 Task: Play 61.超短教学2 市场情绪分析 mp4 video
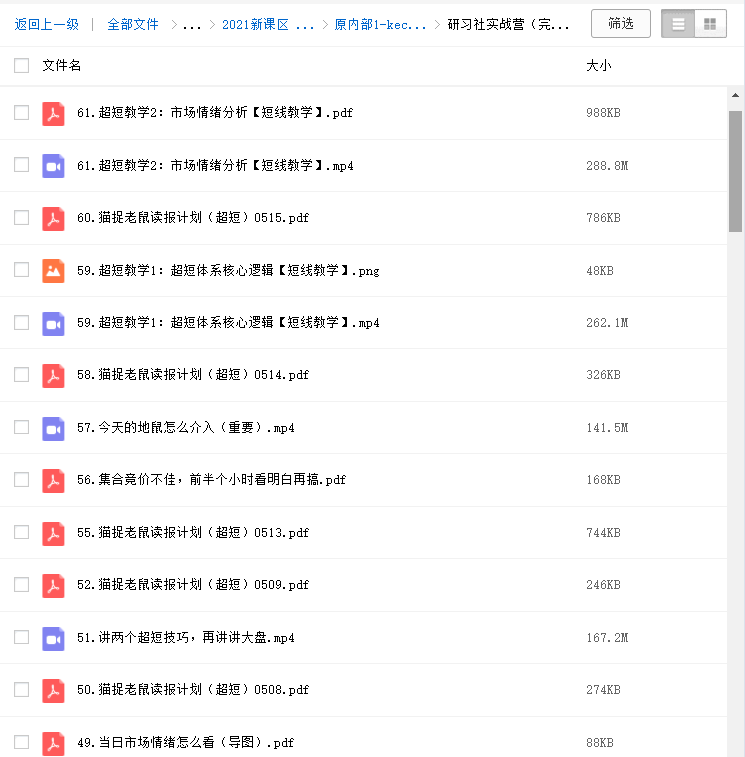pos(214,165)
